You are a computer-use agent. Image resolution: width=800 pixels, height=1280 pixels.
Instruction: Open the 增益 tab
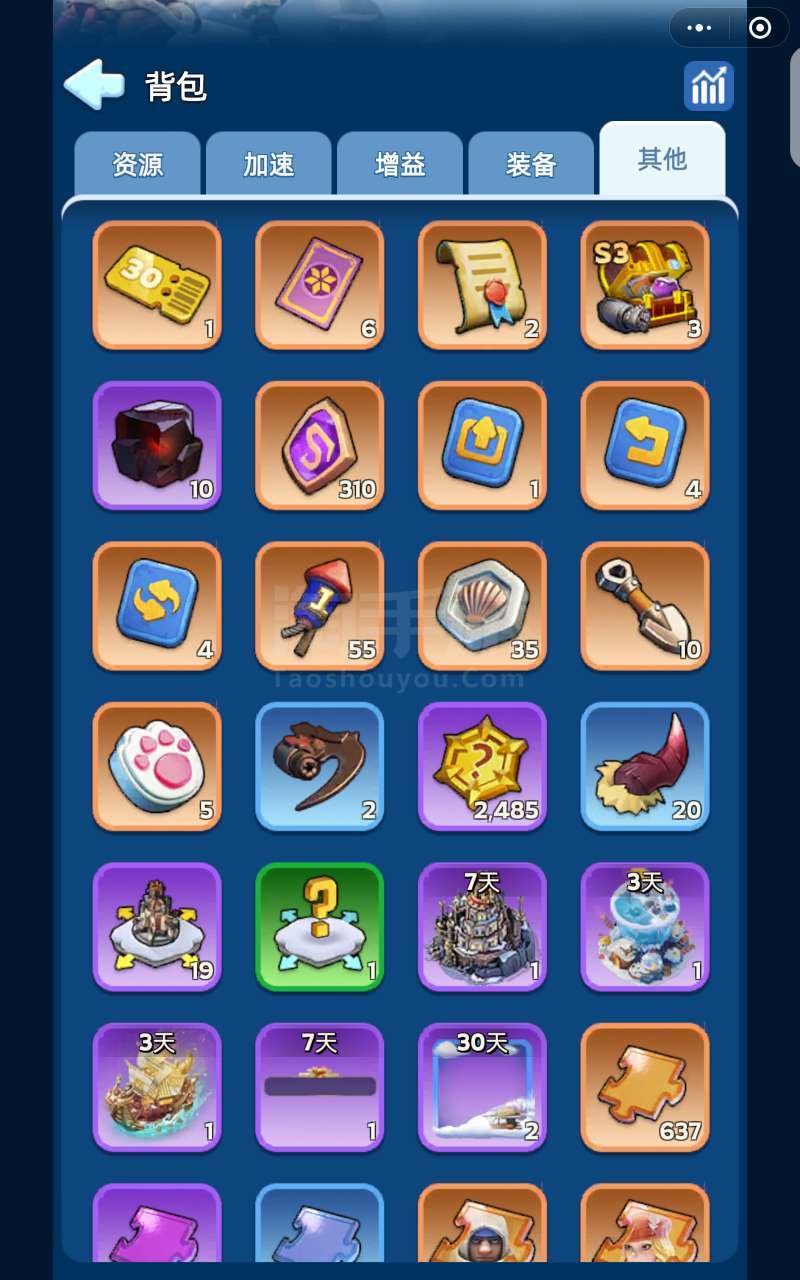[x=400, y=163]
